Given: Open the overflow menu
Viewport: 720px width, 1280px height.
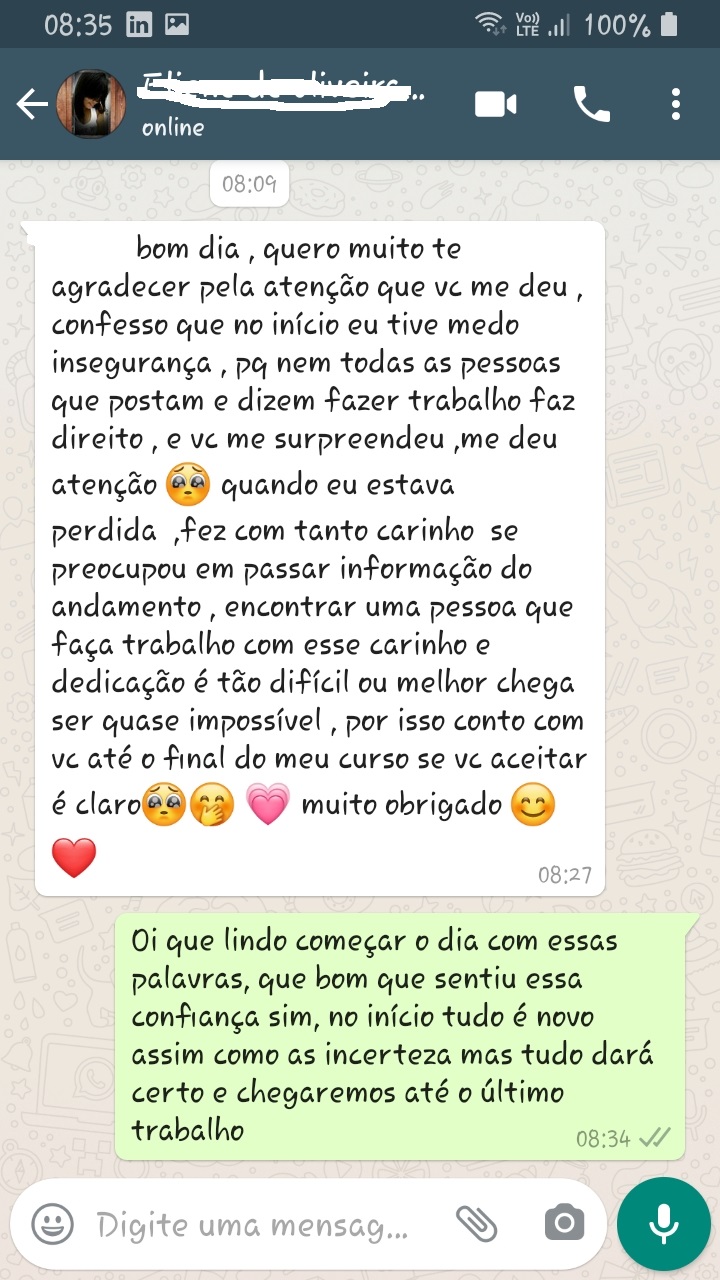Looking at the screenshot, I should point(677,104).
